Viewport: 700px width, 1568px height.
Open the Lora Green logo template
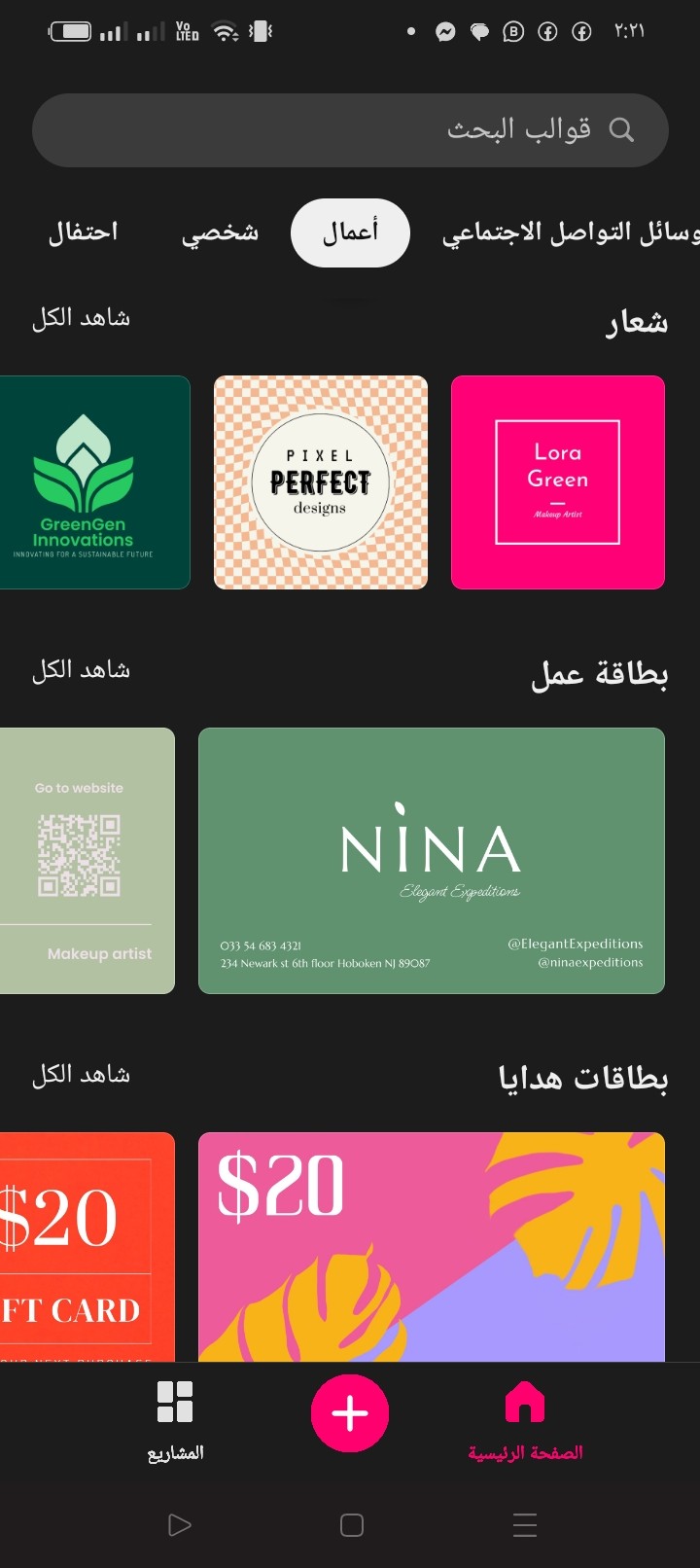click(558, 482)
